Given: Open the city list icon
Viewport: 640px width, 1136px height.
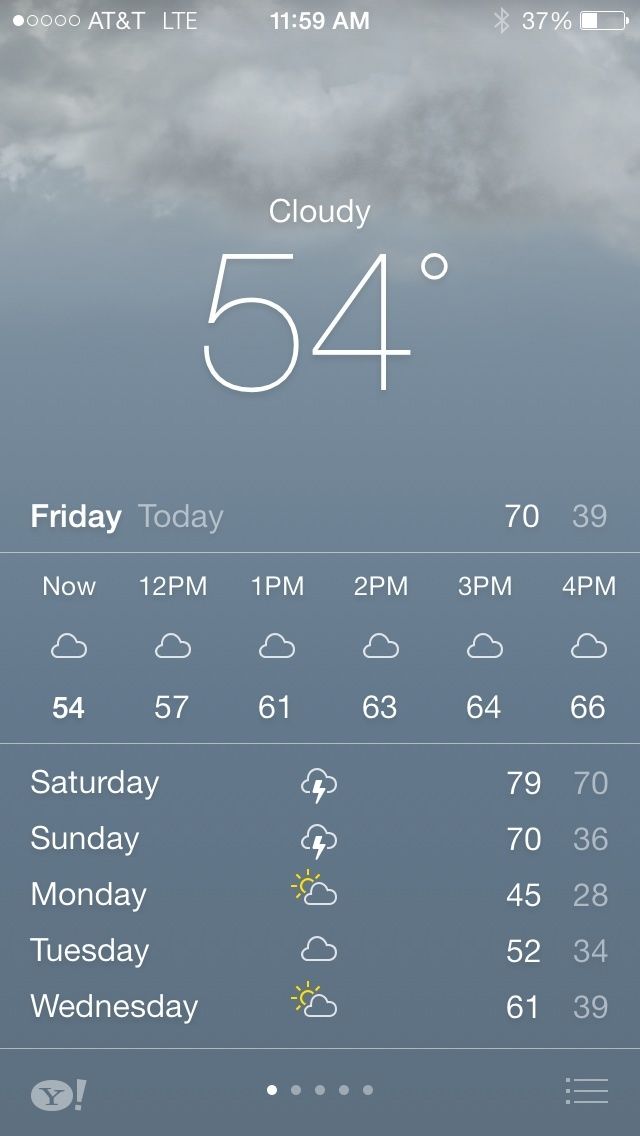Looking at the screenshot, I should (x=586, y=1090).
